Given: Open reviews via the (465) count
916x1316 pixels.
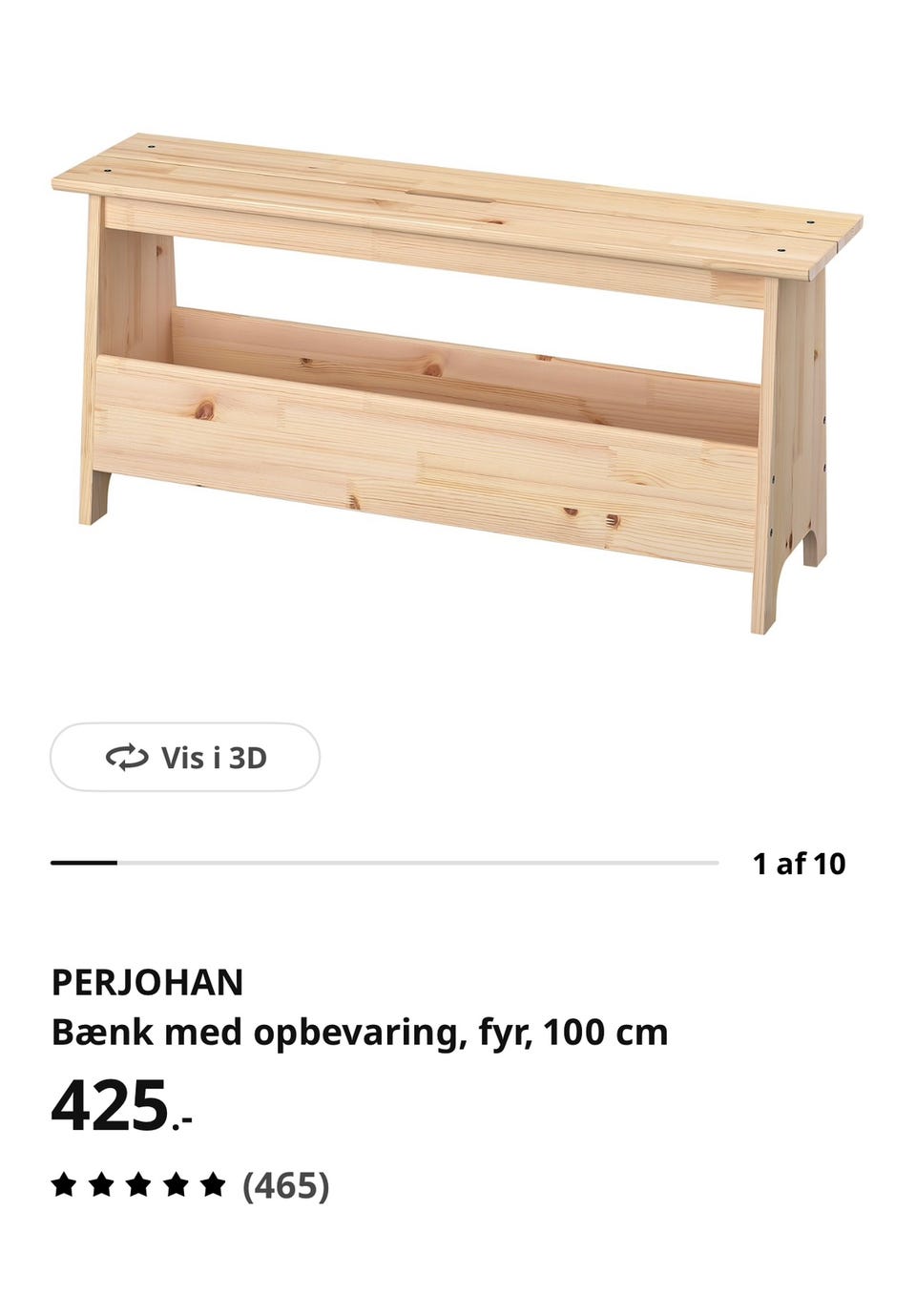Looking at the screenshot, I should tap(285, 1187).
